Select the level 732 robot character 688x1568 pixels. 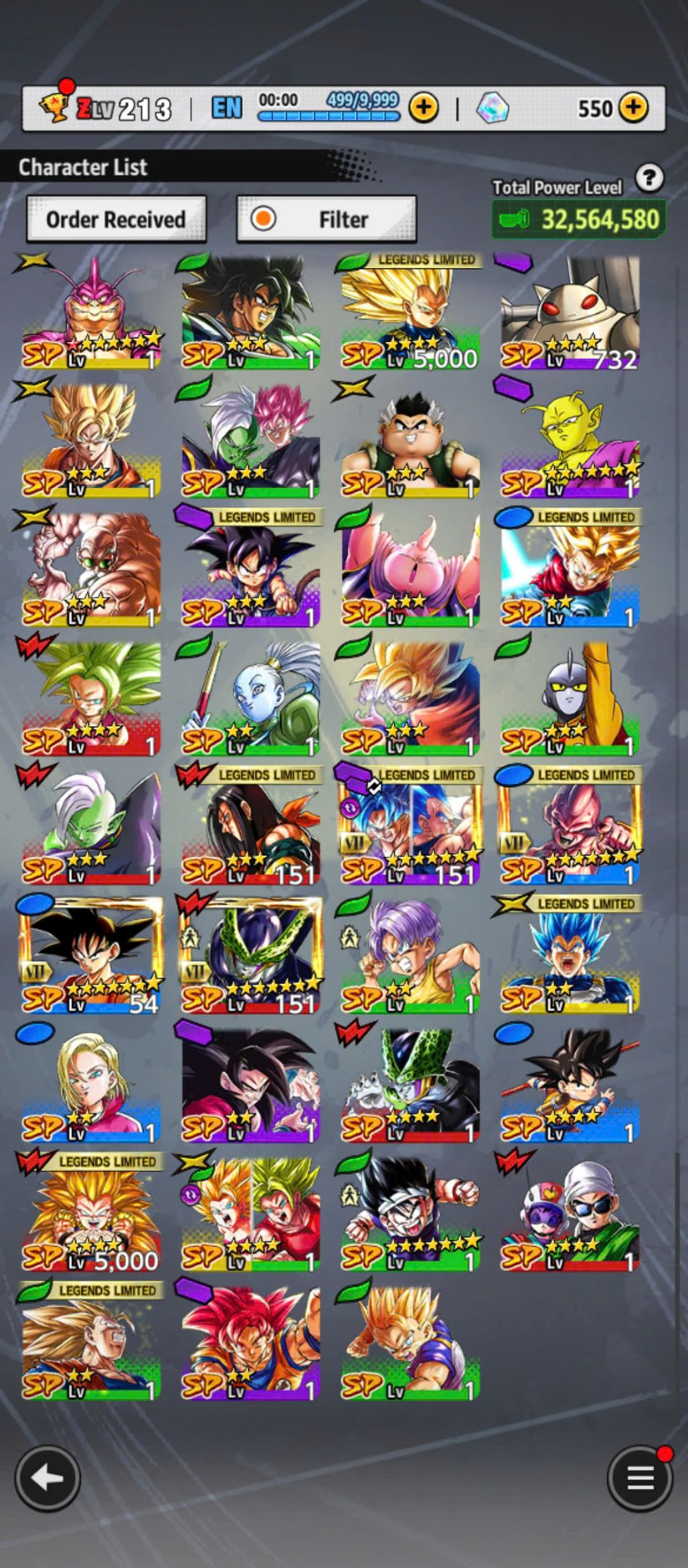tap(570, 313)
